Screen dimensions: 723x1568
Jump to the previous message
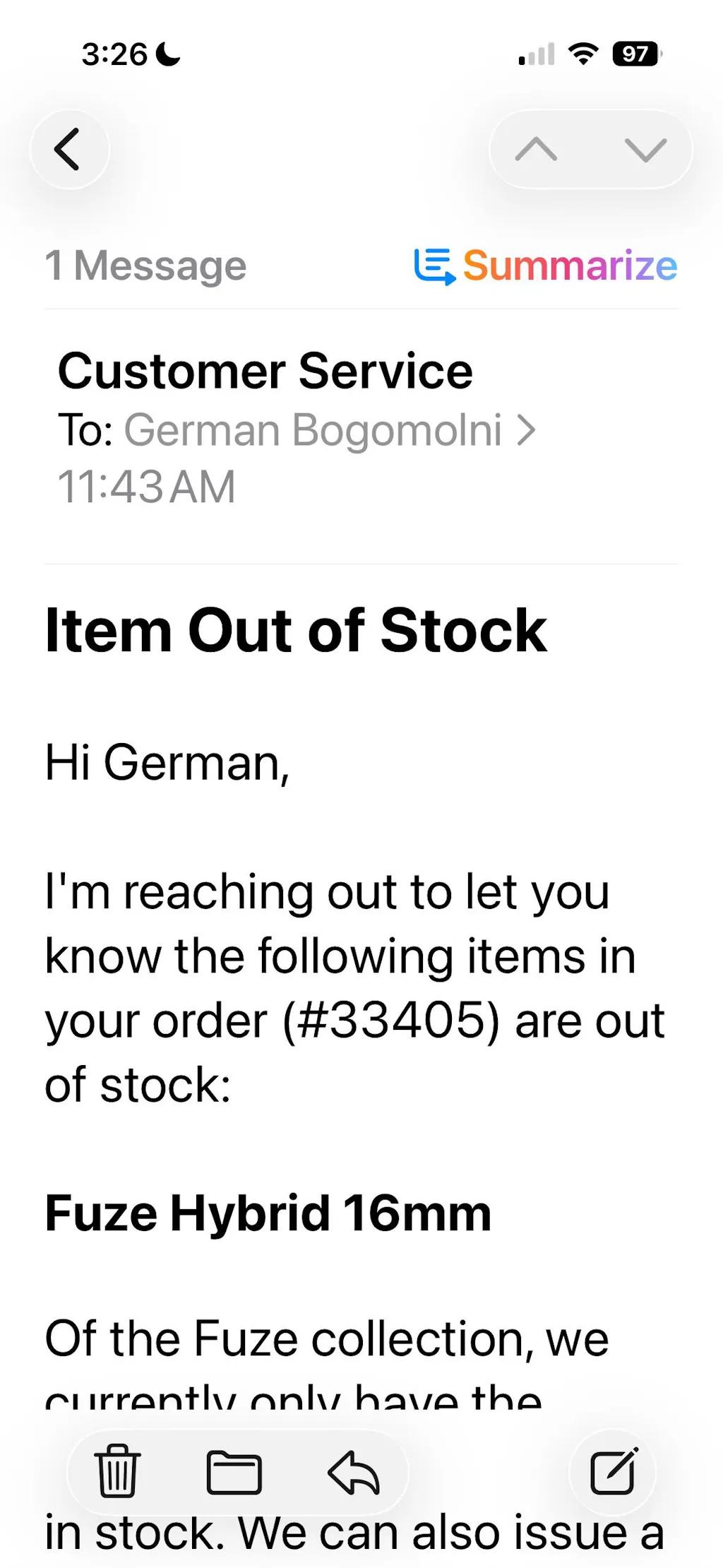[536, 150]
